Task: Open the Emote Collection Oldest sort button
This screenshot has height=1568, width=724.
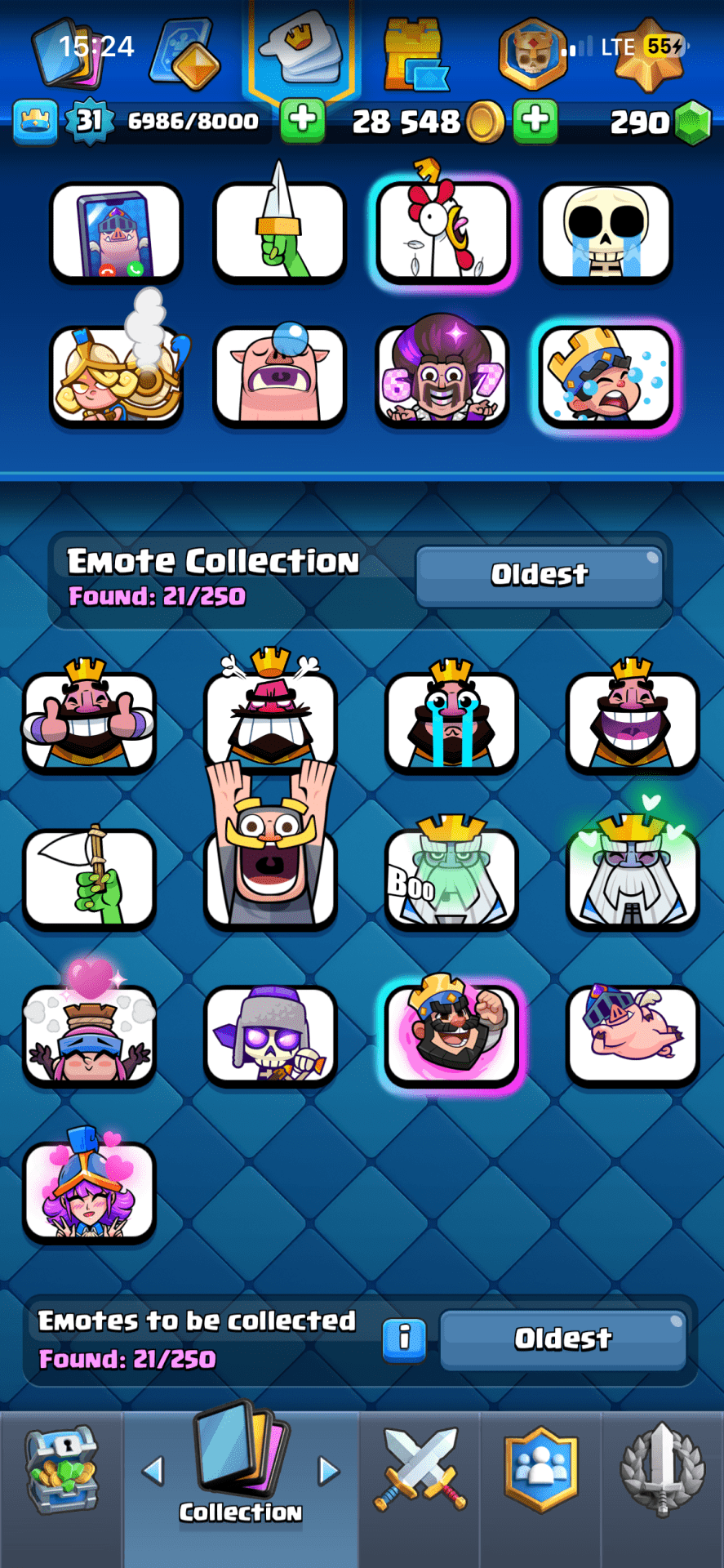Action: click(x=540, y=576)
